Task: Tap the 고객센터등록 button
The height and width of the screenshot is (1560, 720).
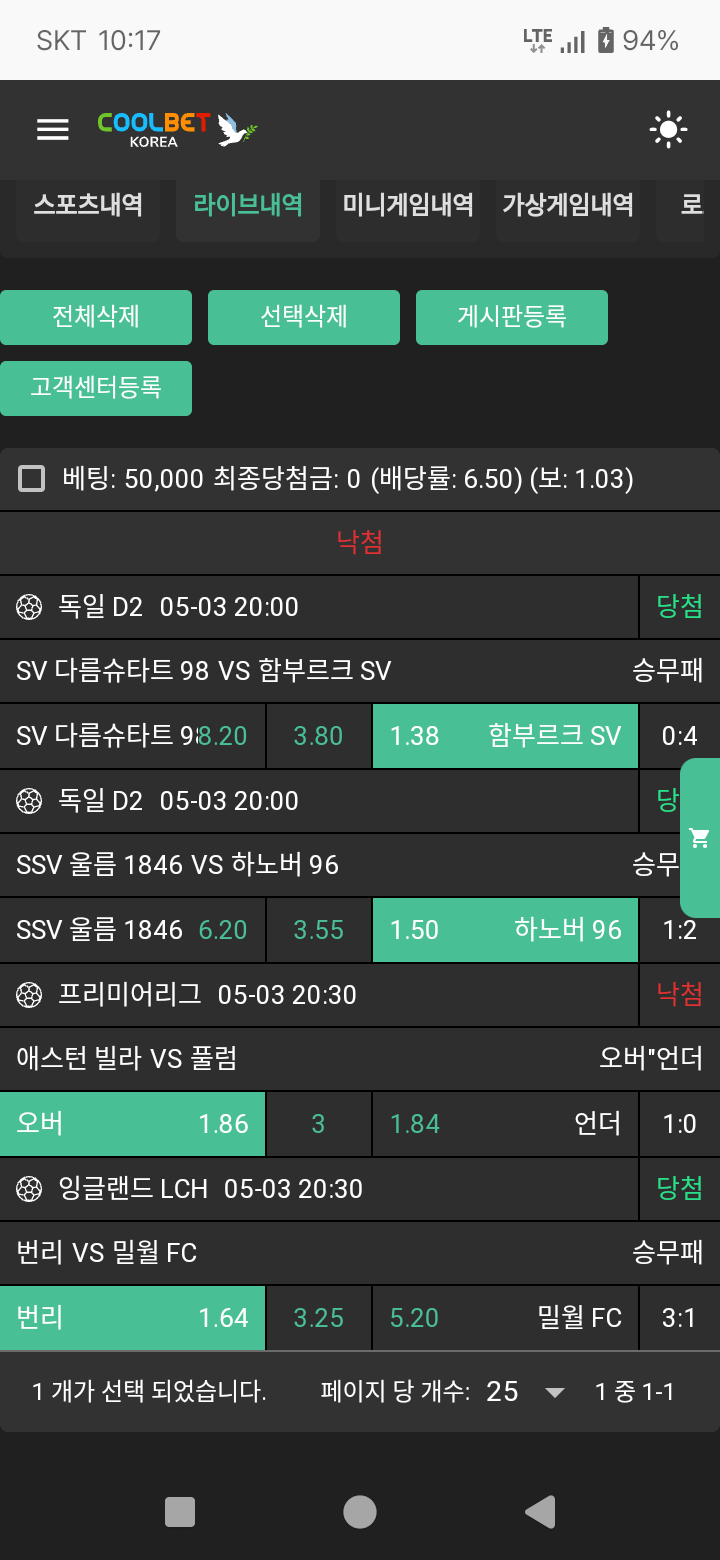Action: tap(96, 388)
